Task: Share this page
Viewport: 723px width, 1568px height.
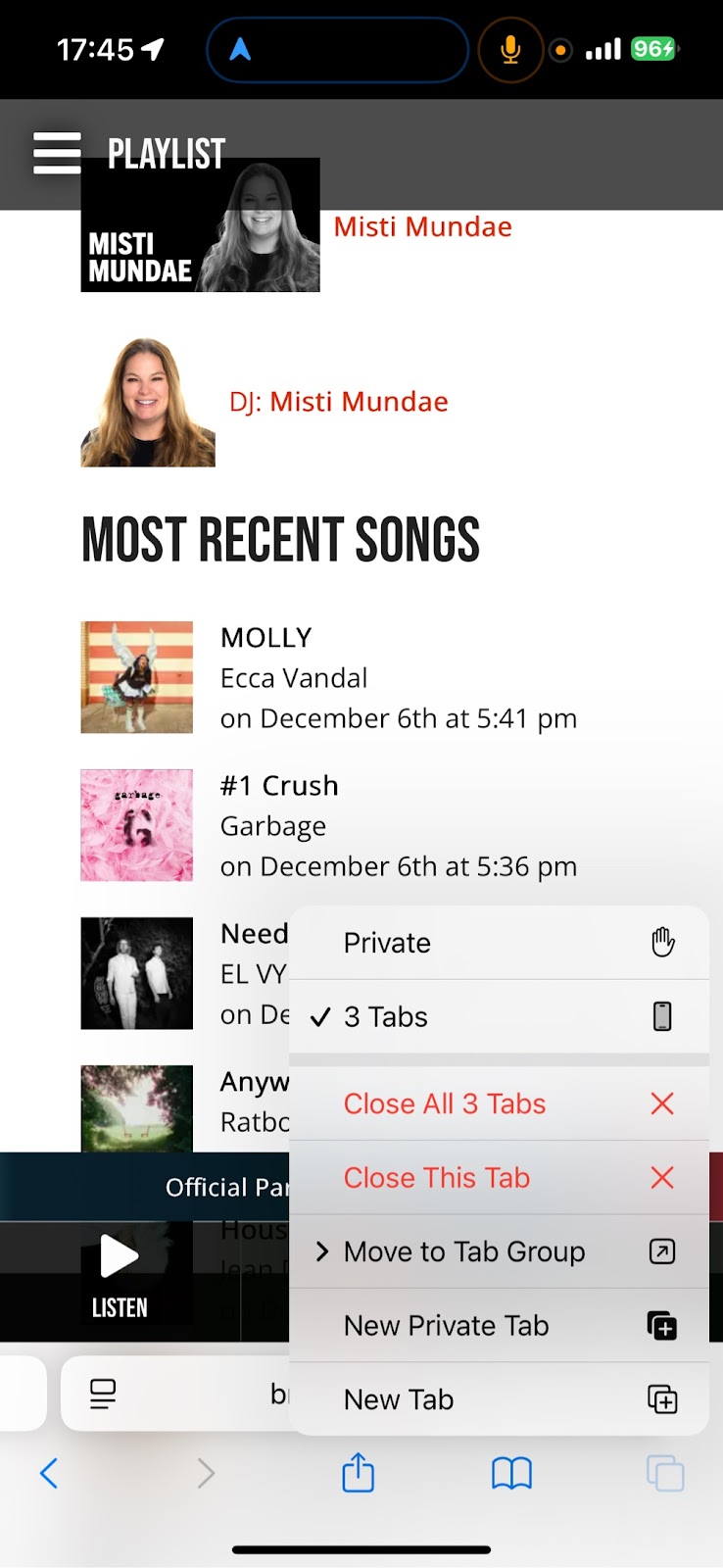Action: click(358, 1473)
